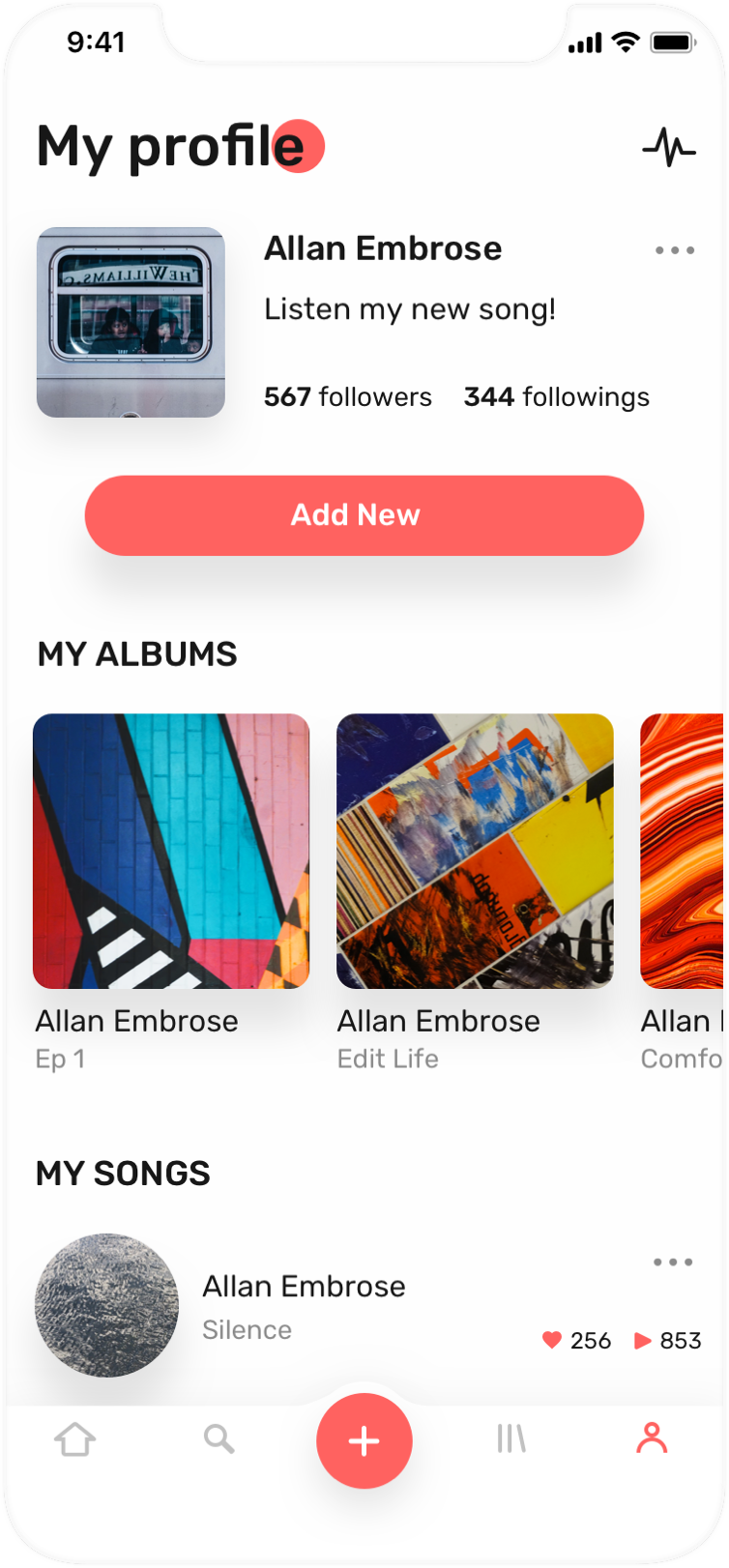Open the orange swirl album cover

pyautogui.click(x=683, y=851)
